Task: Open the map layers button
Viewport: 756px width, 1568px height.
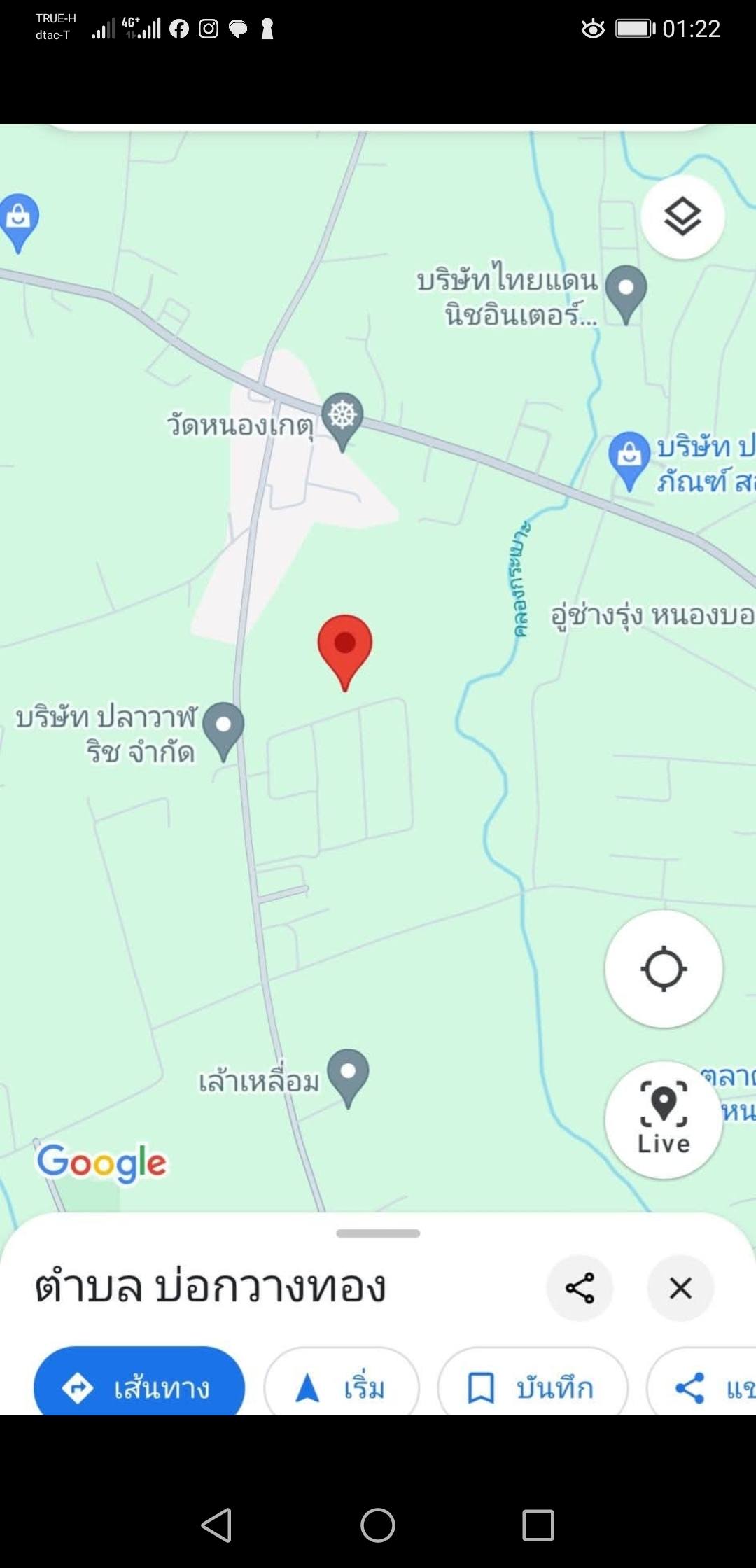Action: 682,216
